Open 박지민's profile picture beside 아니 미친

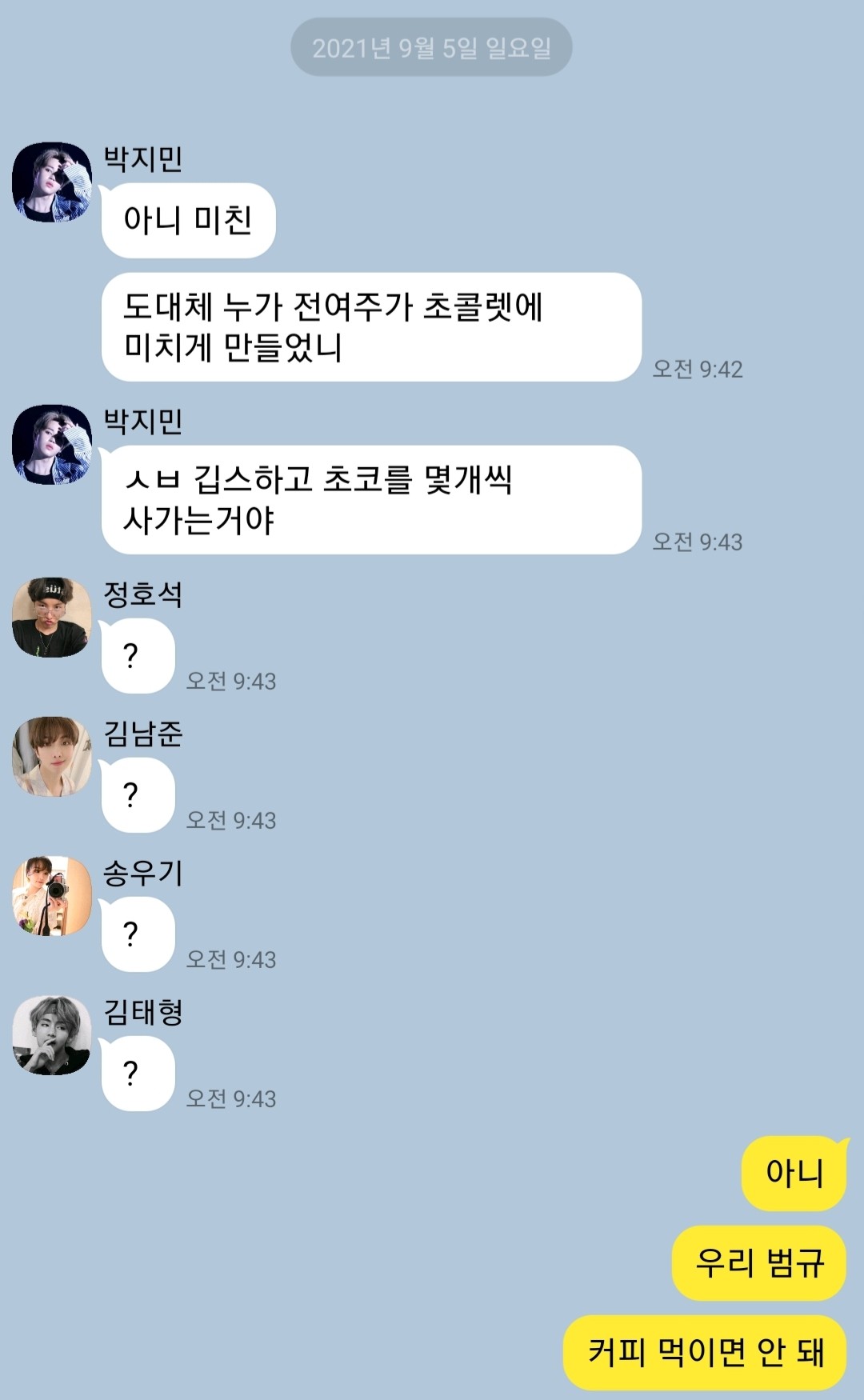(x=52, y=182)
